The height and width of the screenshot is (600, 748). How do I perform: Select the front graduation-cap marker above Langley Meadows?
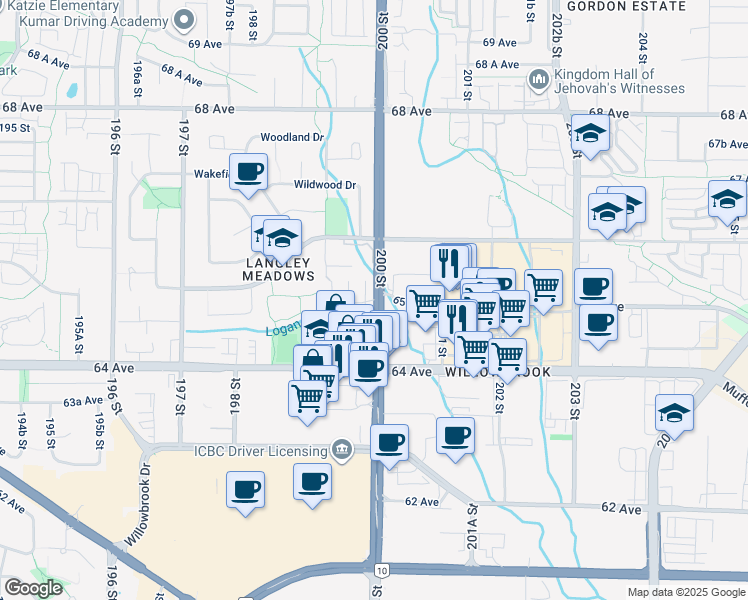(x=282, y=241)
